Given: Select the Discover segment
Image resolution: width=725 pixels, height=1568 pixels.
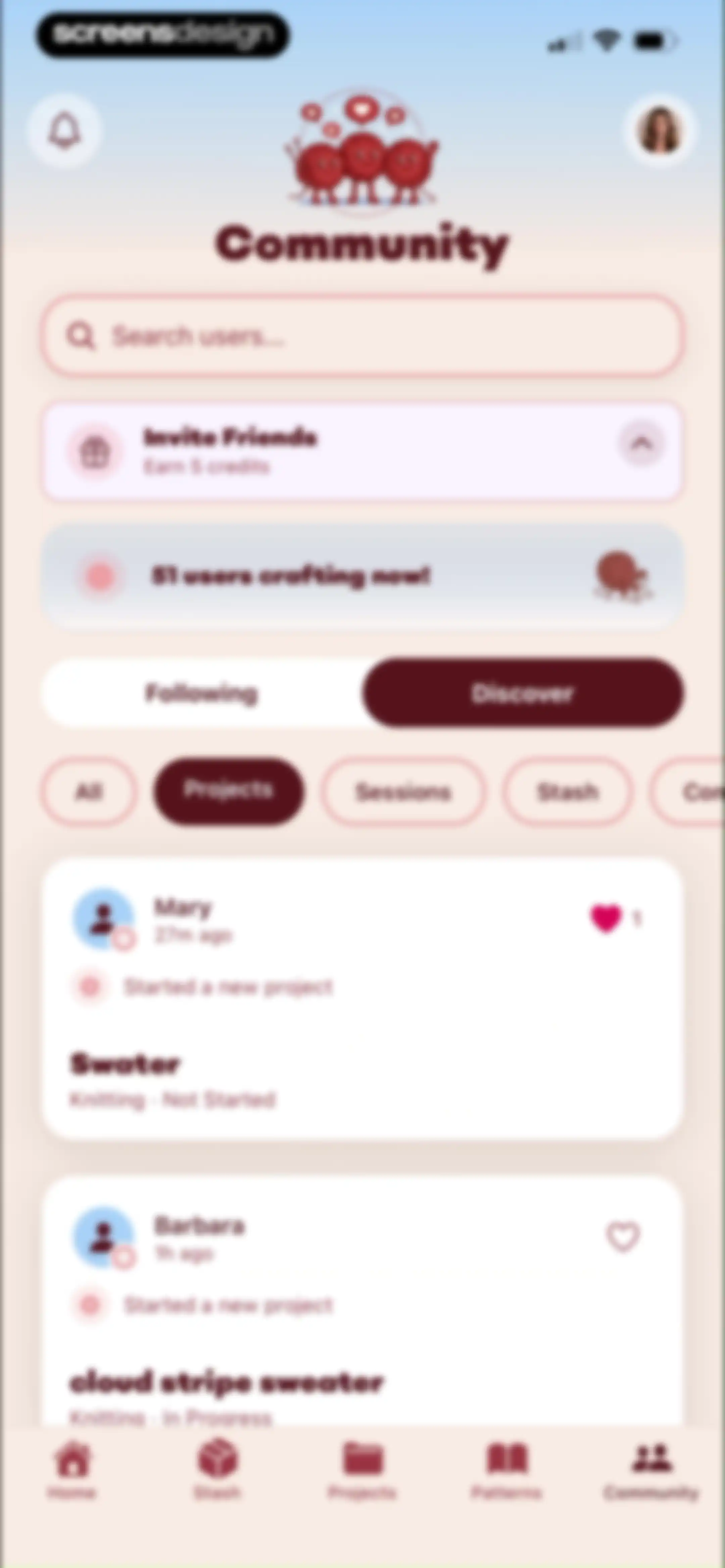Looking at the screenshot, I should click(523, 693).
